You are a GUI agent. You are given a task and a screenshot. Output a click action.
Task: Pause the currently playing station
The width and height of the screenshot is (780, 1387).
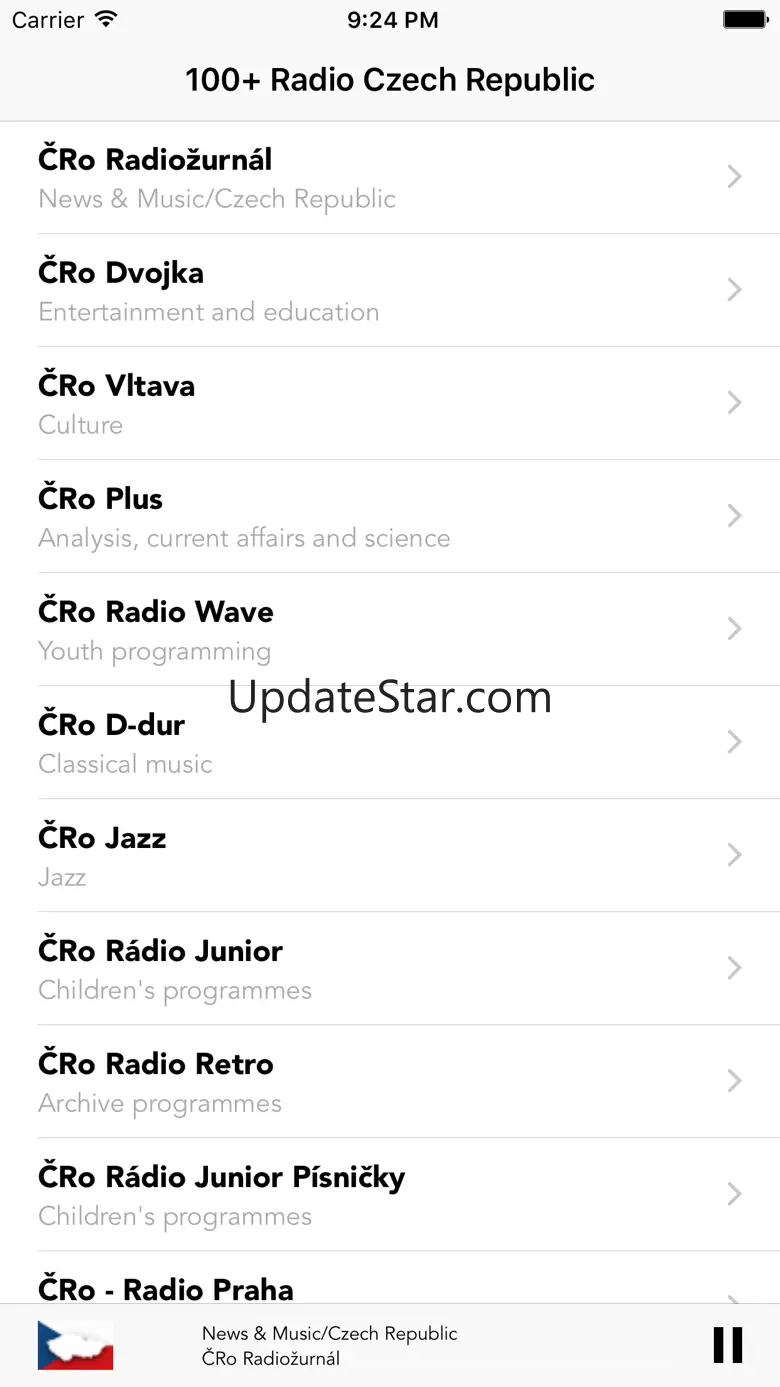[x=727, y=1345]
